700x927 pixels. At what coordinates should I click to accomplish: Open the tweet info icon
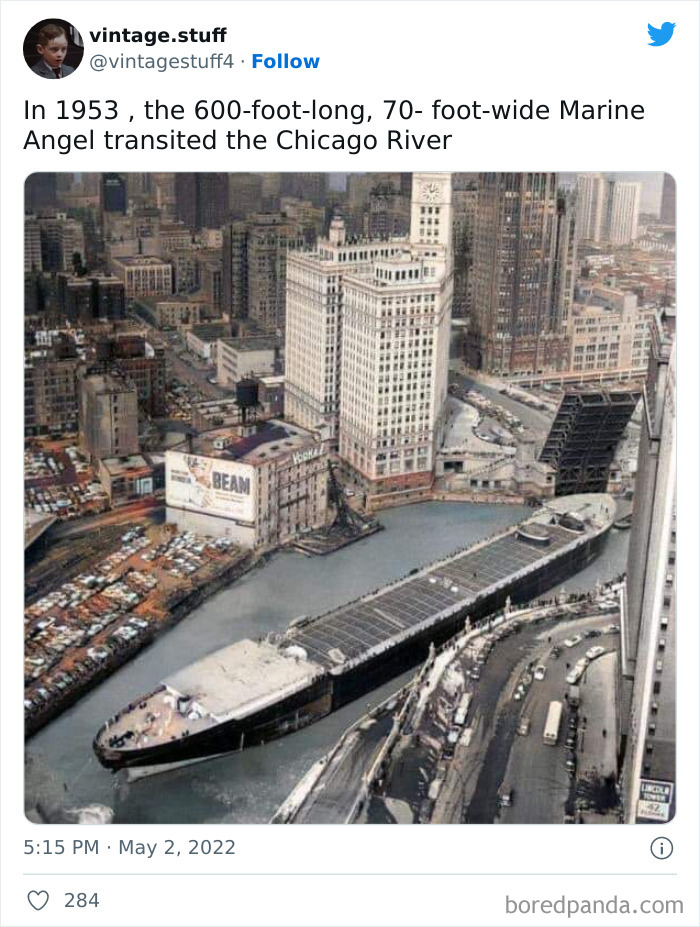[661, 848]
